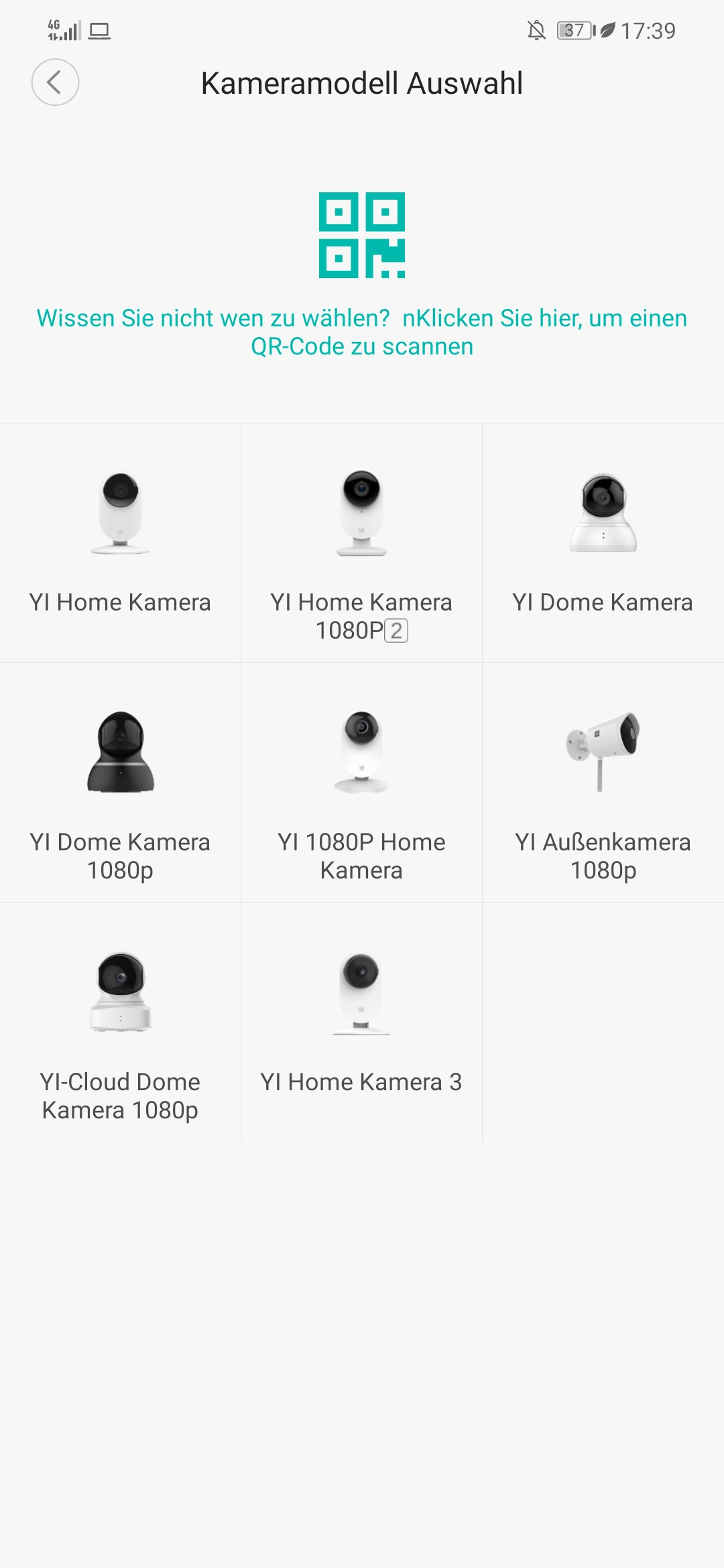Viewport: 724px width, 1568px height.
Task: Open the QR-Code scannen link
Action: 362,332
